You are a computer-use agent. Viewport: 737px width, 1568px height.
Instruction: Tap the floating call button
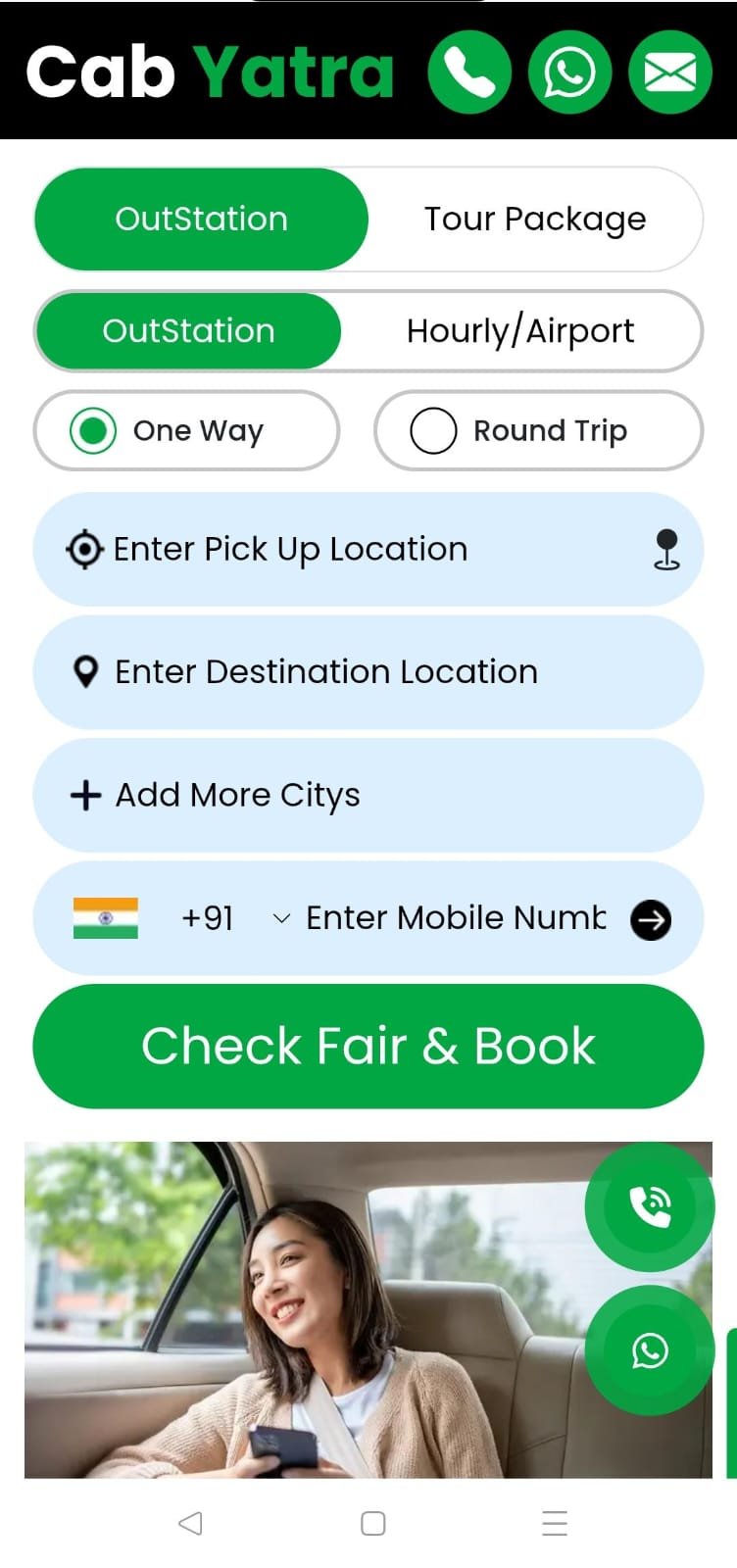[650, 1206]
